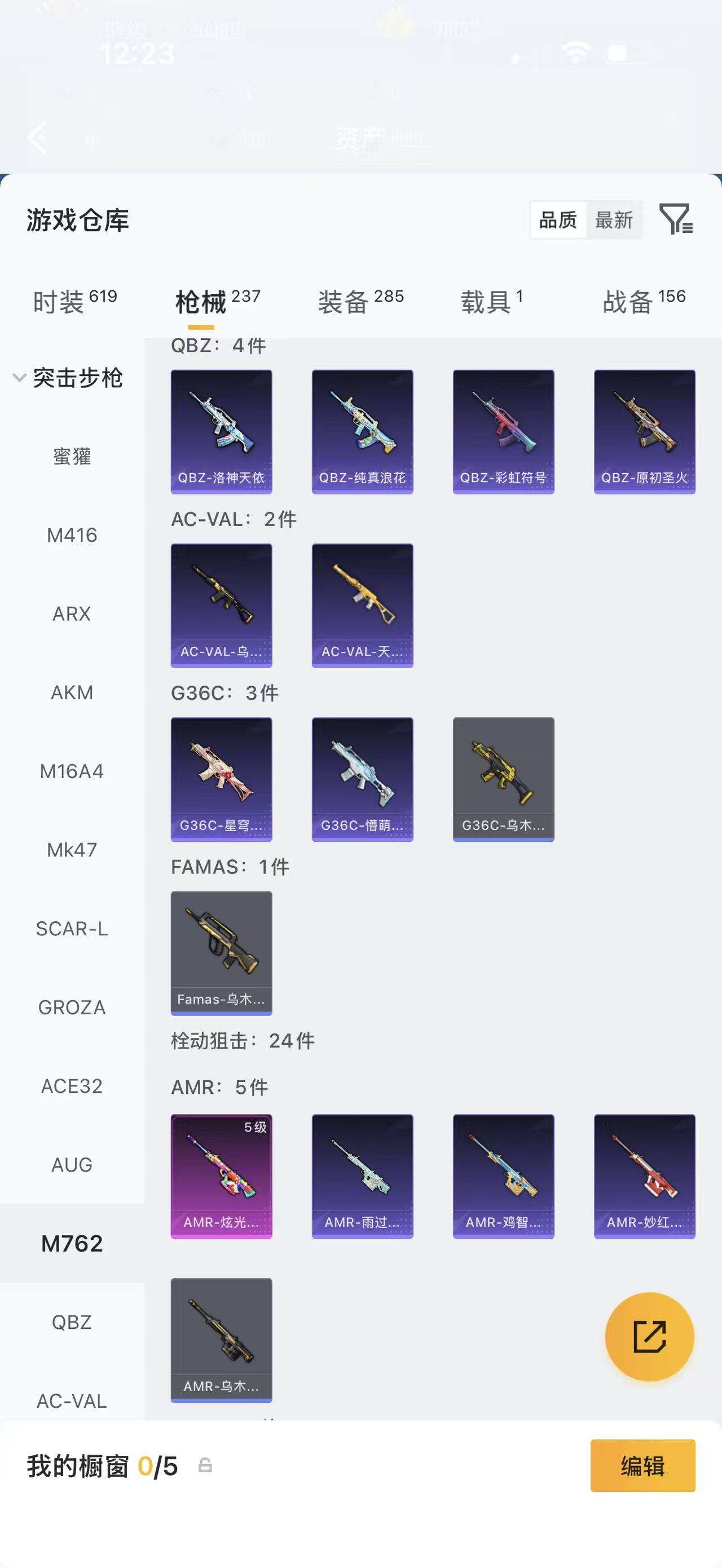The image size is (722, 1568).
Task: Open the G36C-星穹 skin tile
Action: [221, 779]
